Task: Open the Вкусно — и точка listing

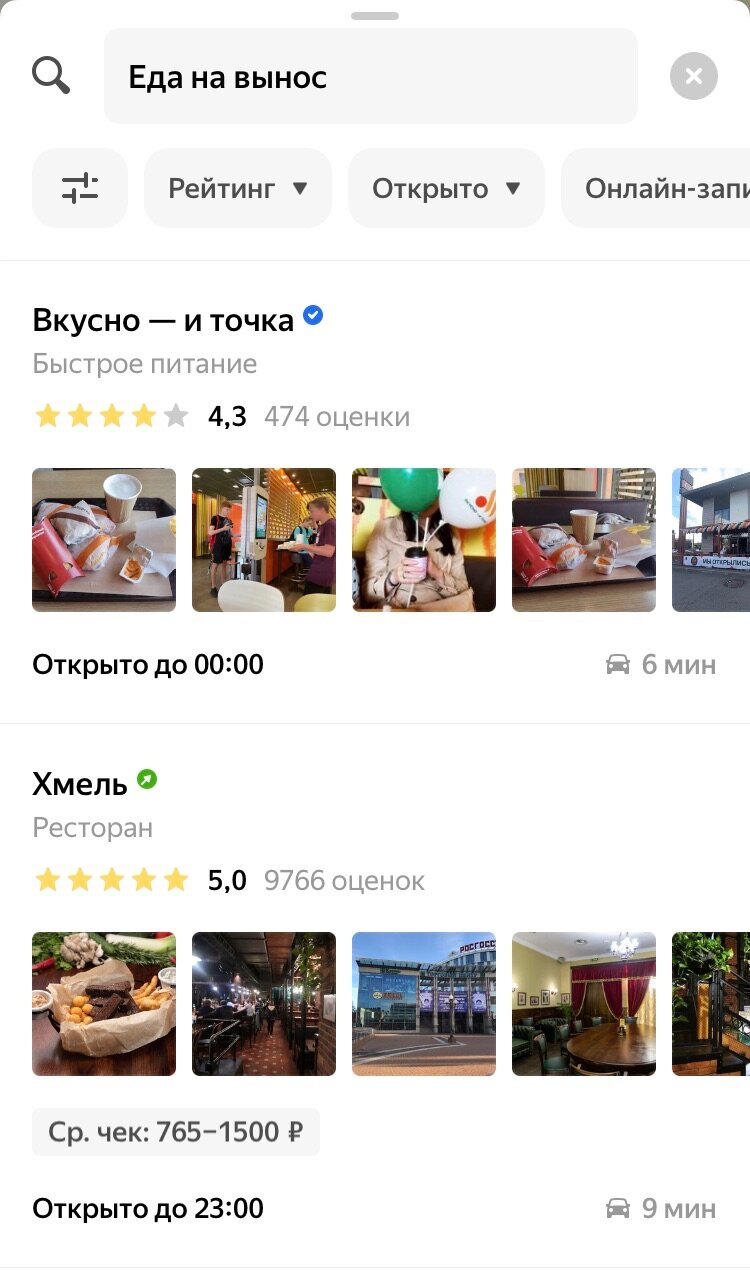Action: (163, 320)
